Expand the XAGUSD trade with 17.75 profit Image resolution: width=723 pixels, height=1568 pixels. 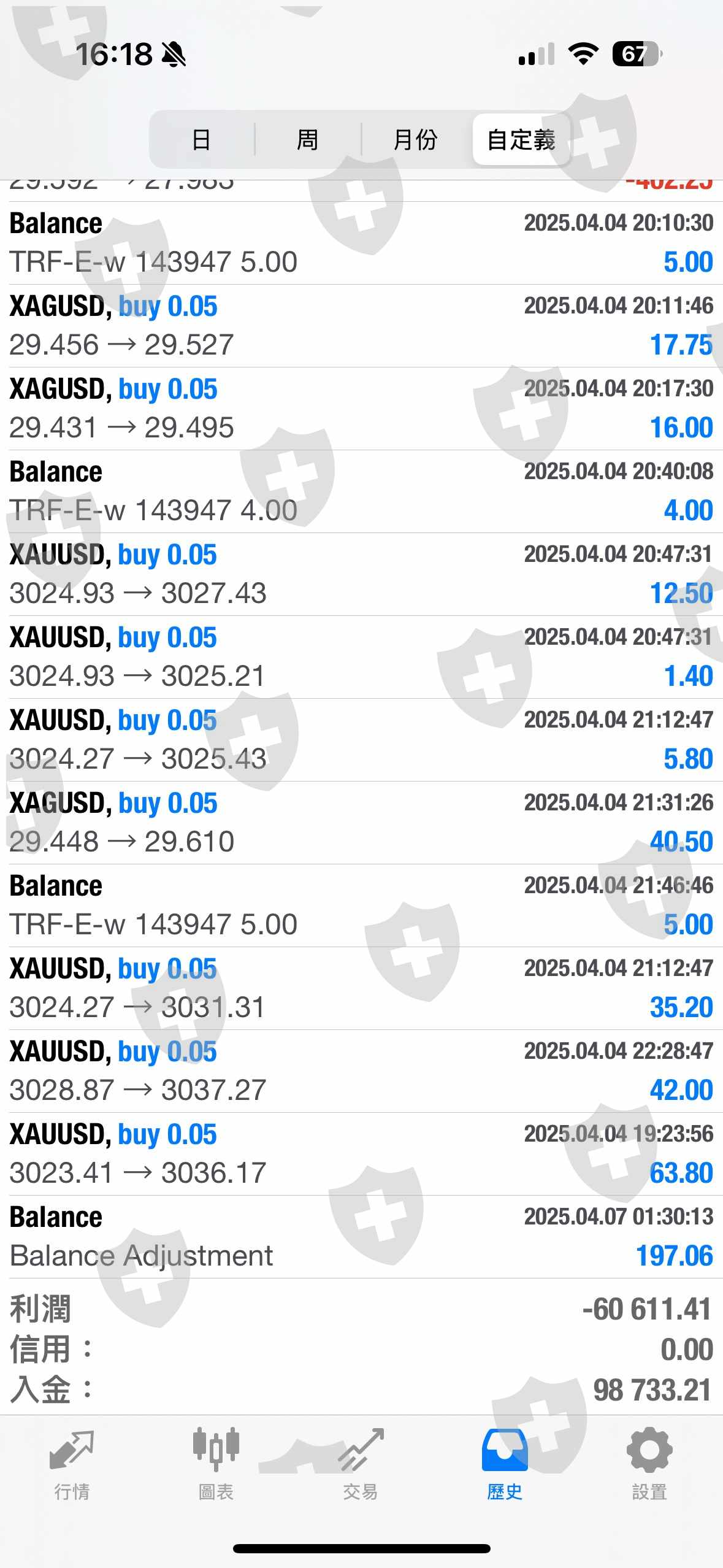tap(361, 326)
